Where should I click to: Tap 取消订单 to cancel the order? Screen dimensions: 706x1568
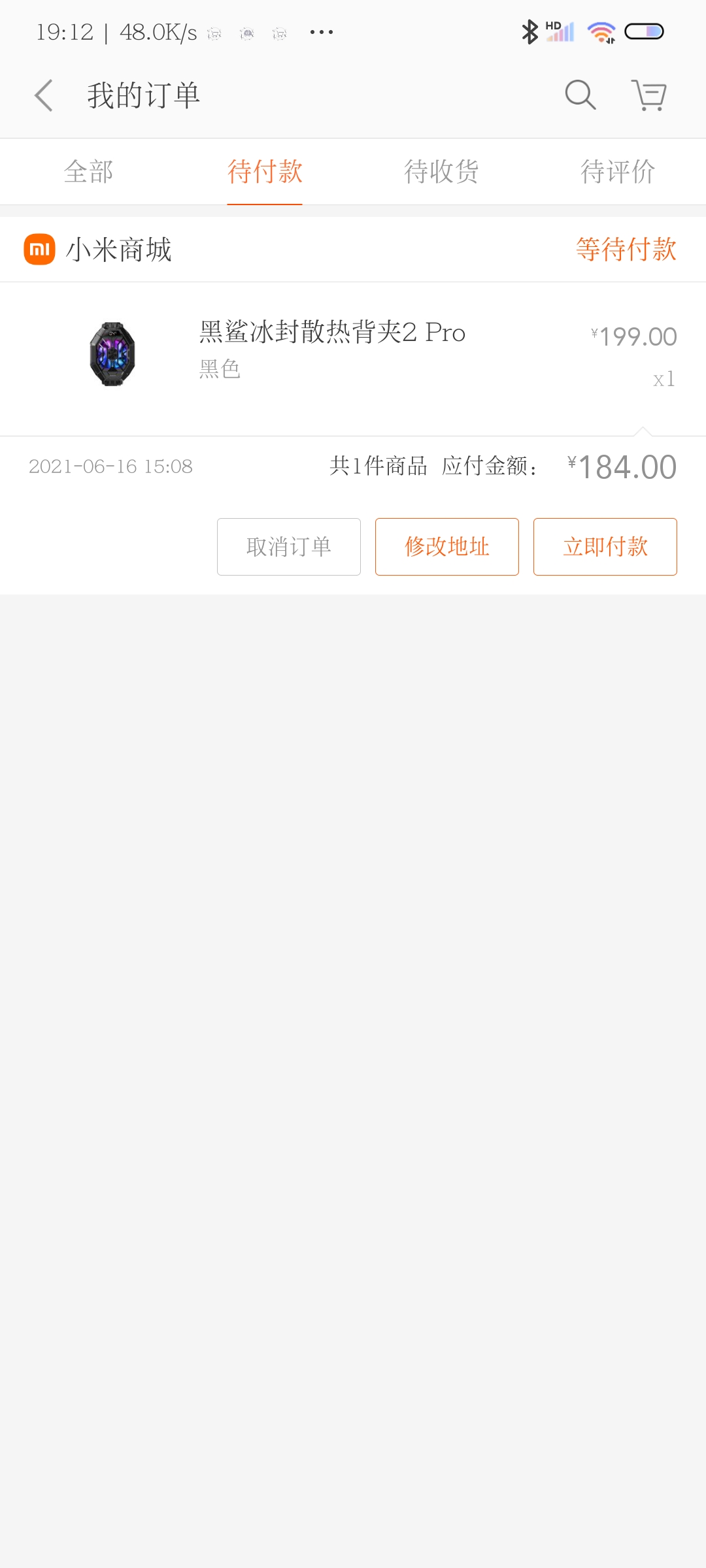[x=289, y=547]
